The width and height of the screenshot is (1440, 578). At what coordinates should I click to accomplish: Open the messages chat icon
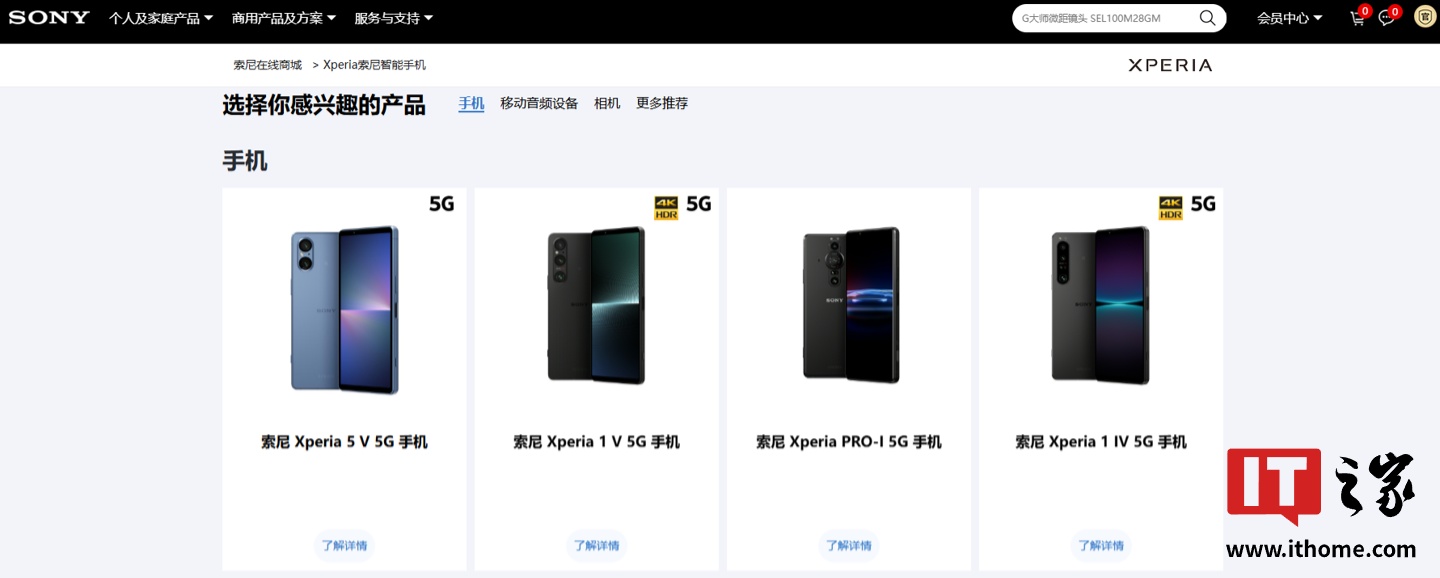pos(1386,18)
